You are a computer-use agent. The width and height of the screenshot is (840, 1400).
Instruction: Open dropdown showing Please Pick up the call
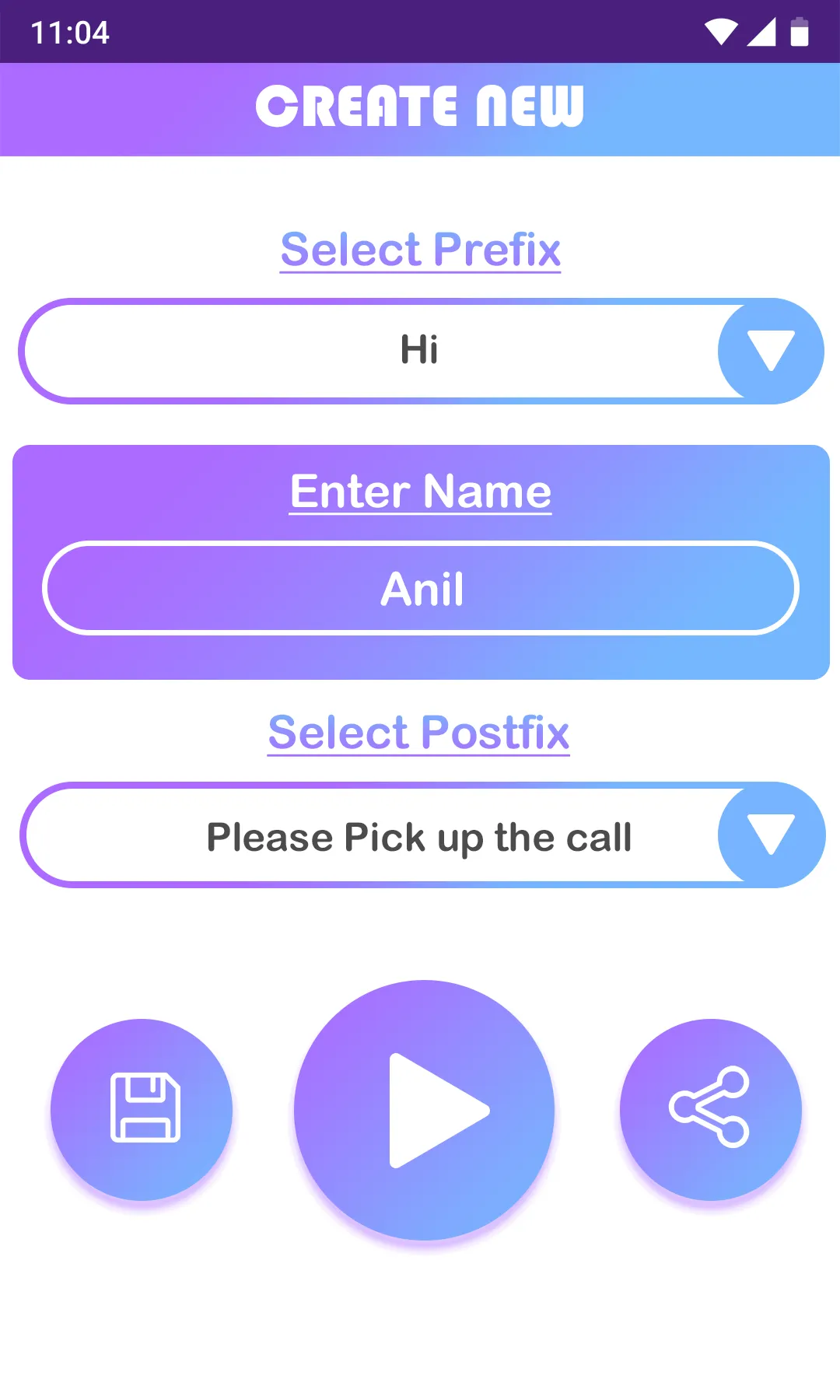tap(420, 835)
